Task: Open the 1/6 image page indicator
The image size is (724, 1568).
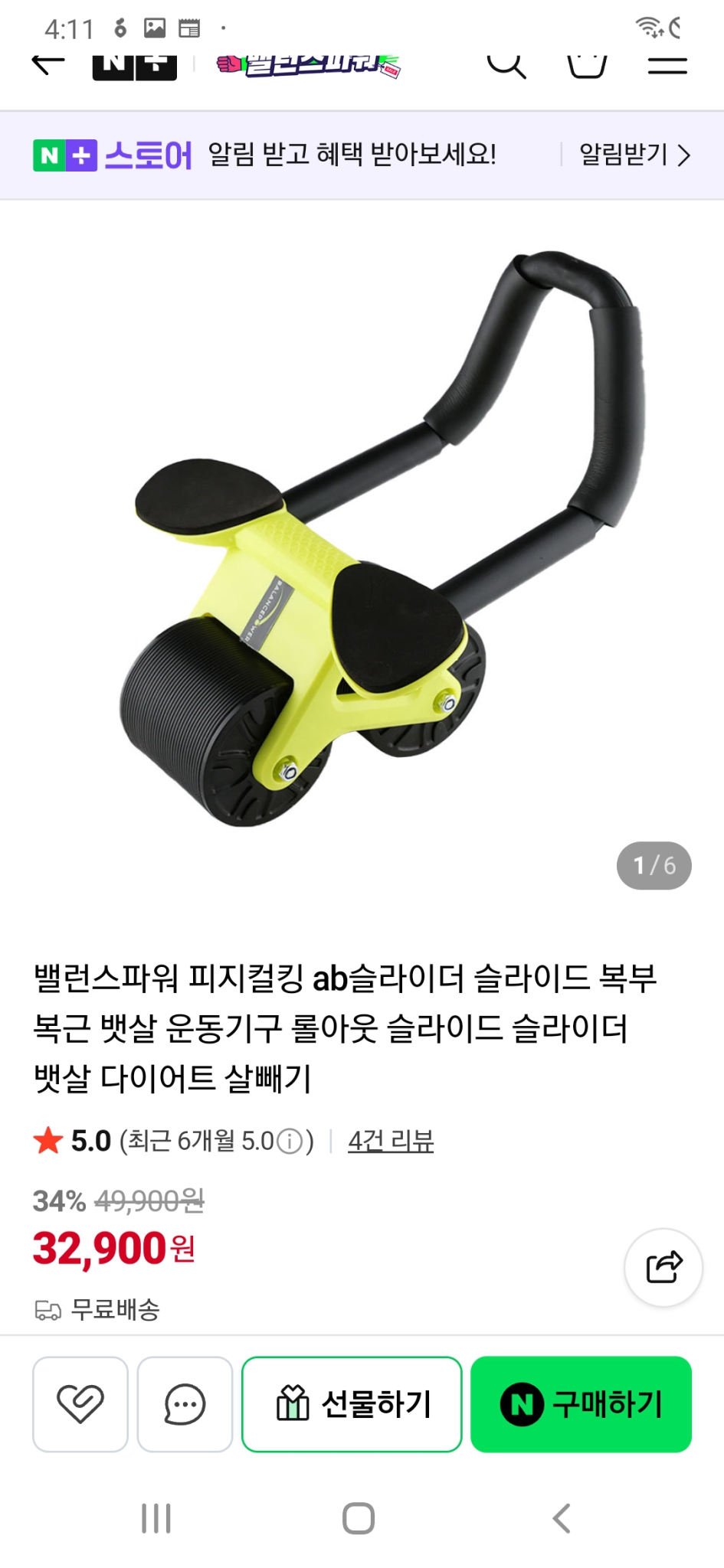Action: [x=653, y=865]
